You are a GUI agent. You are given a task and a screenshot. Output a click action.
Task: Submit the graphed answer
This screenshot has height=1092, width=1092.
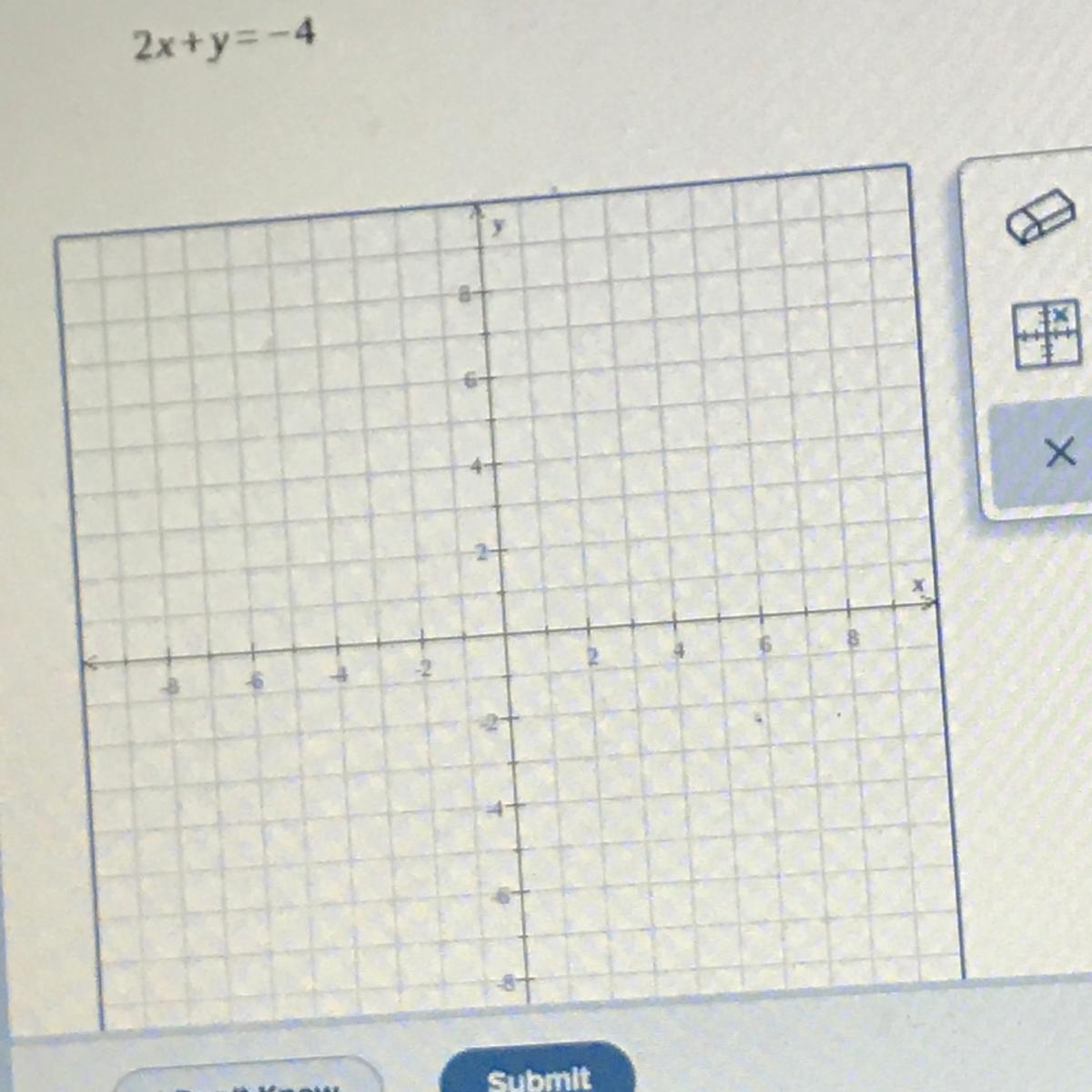537,1071
